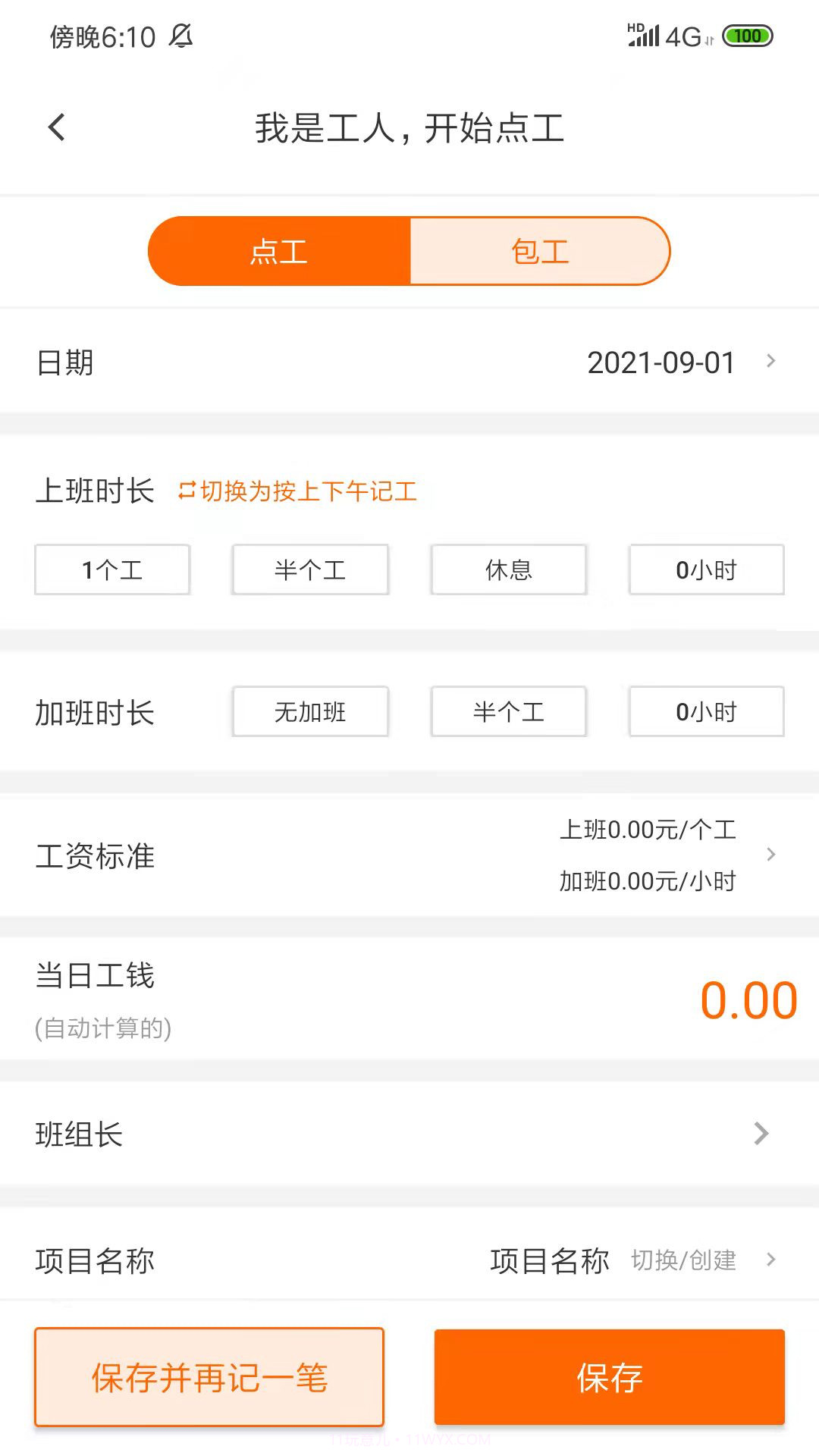点击班组长行的右箭头
The width and height of the screenshot is (819, 1456).
pyautogui.click(x=762, y=1134)
